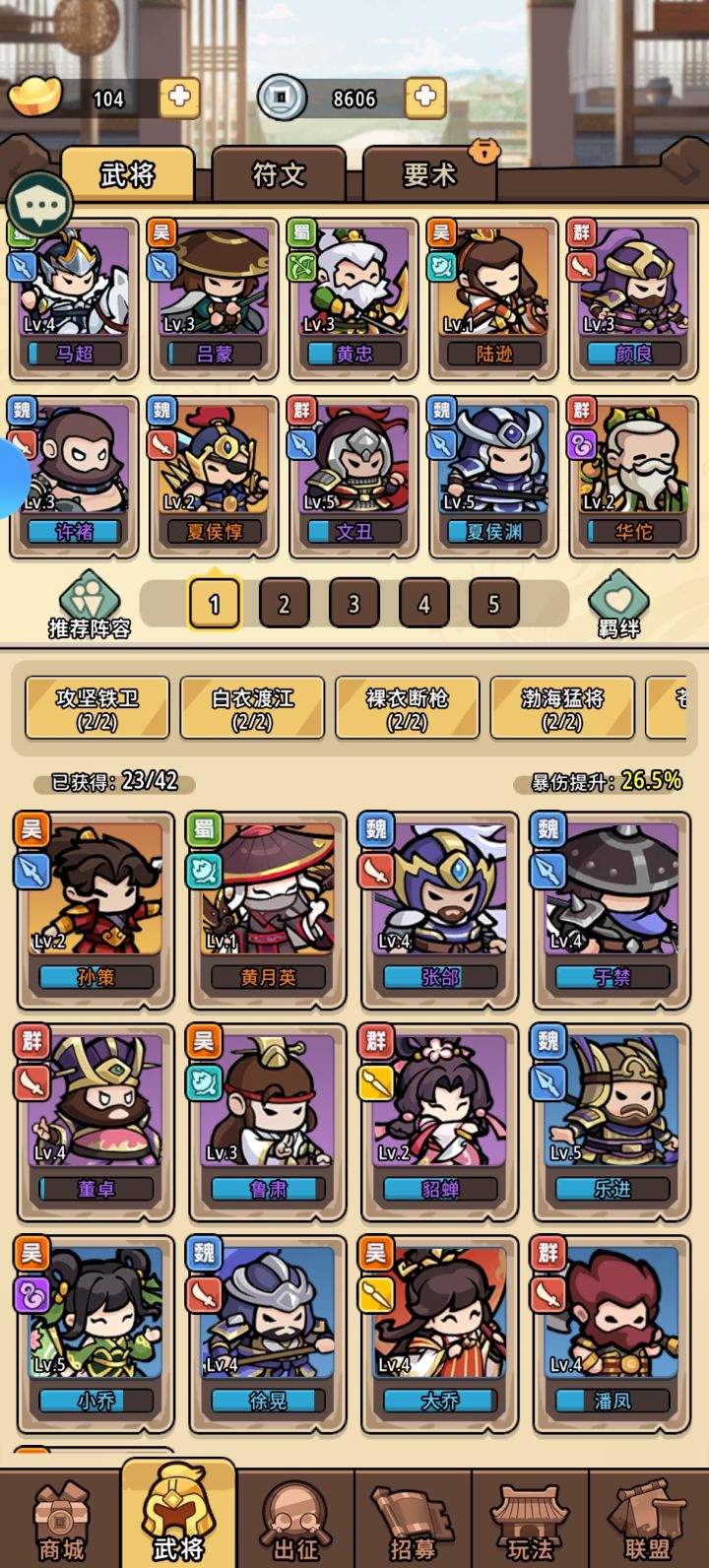Open 白衣渡江 bond details
This screenshot has height=1568, width=709.
(252, 708)
